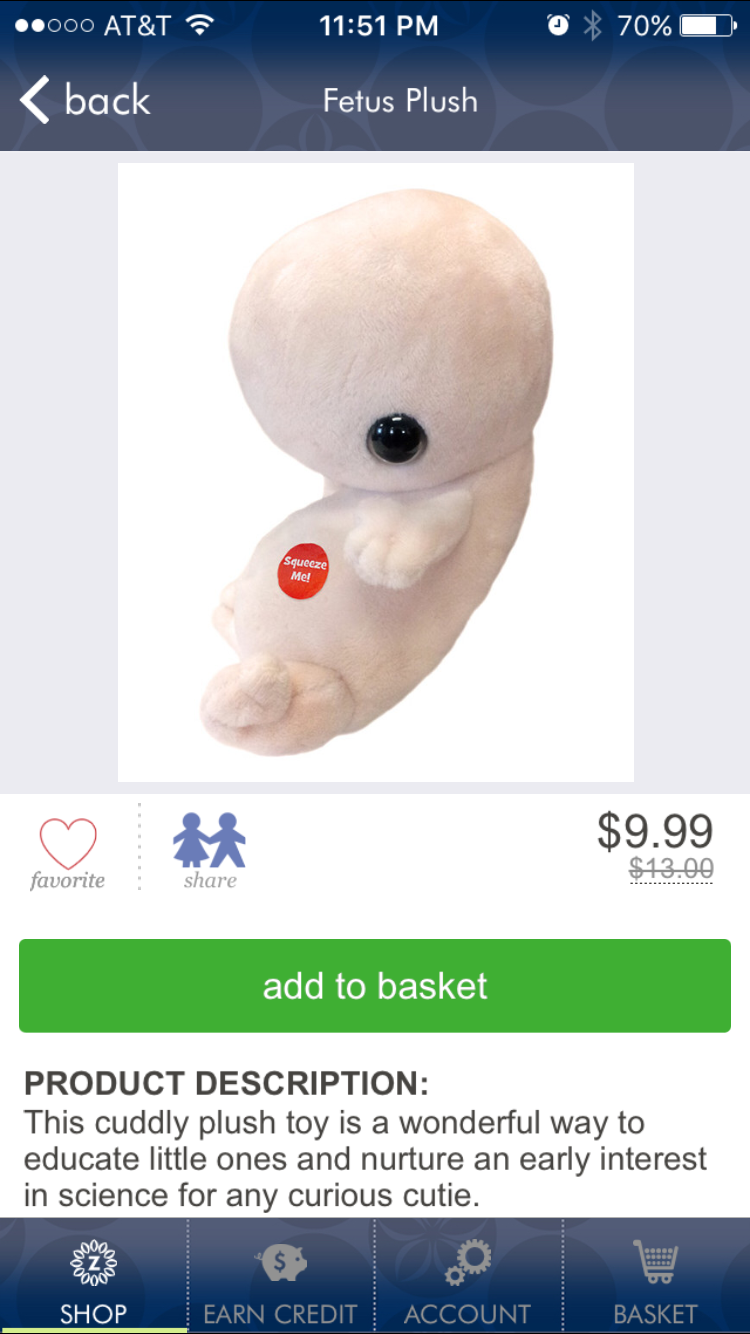Mark this product as favorite
Screen dimensions: 750x1334
(68, 852)
